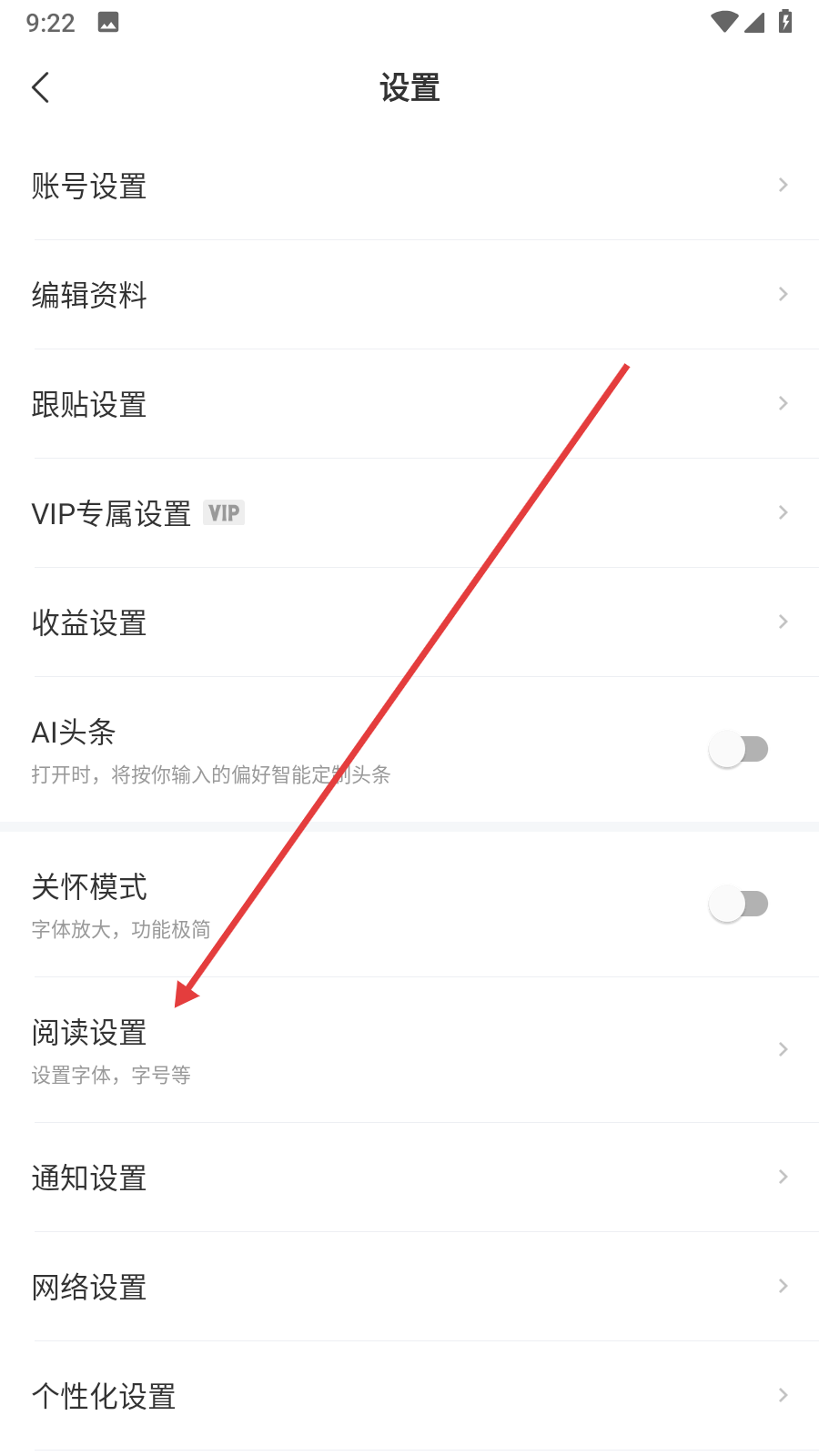This screenshot has width=819, height=1456.
Task: Open 跟贴设置
Action: 409,404
